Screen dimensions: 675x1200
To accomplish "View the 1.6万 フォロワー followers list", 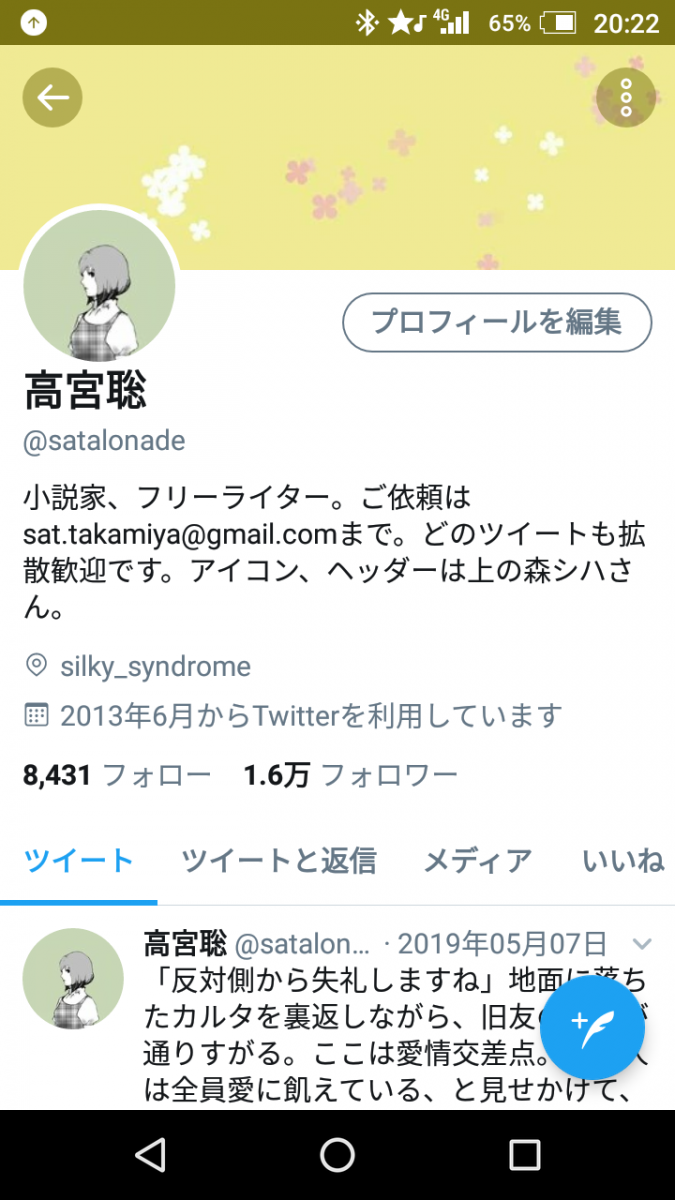I will 350,774.
